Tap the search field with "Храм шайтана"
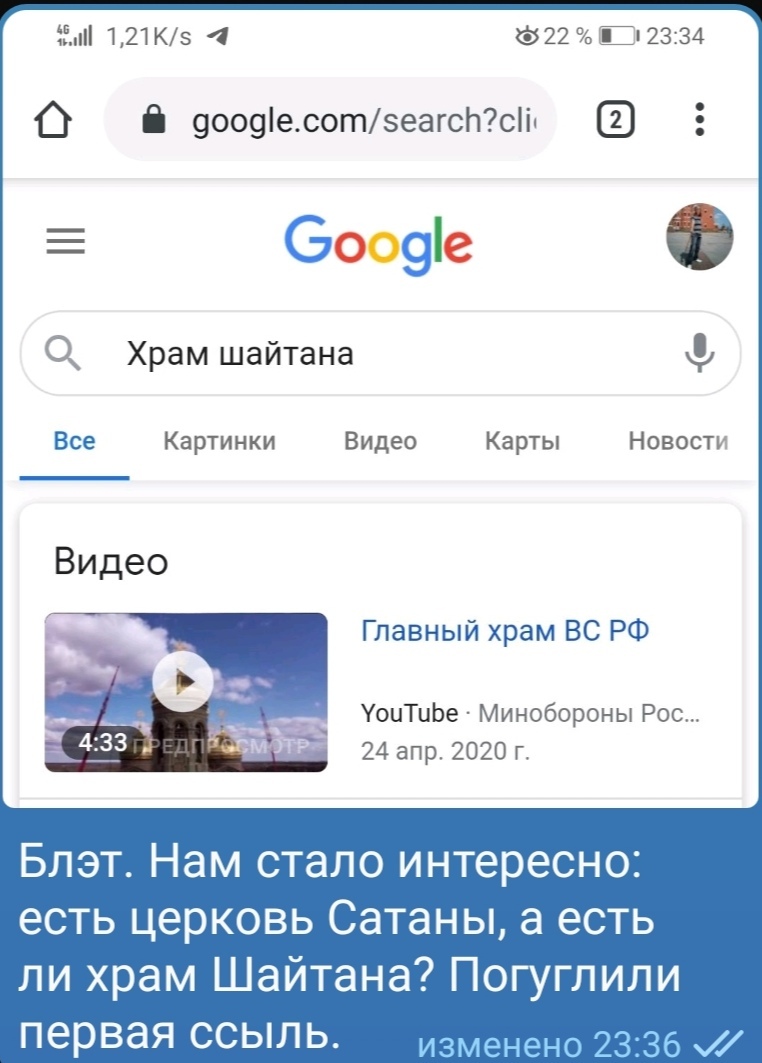Image resolution: width=762 pixels, height=1063 pixels. pos(380,354)
